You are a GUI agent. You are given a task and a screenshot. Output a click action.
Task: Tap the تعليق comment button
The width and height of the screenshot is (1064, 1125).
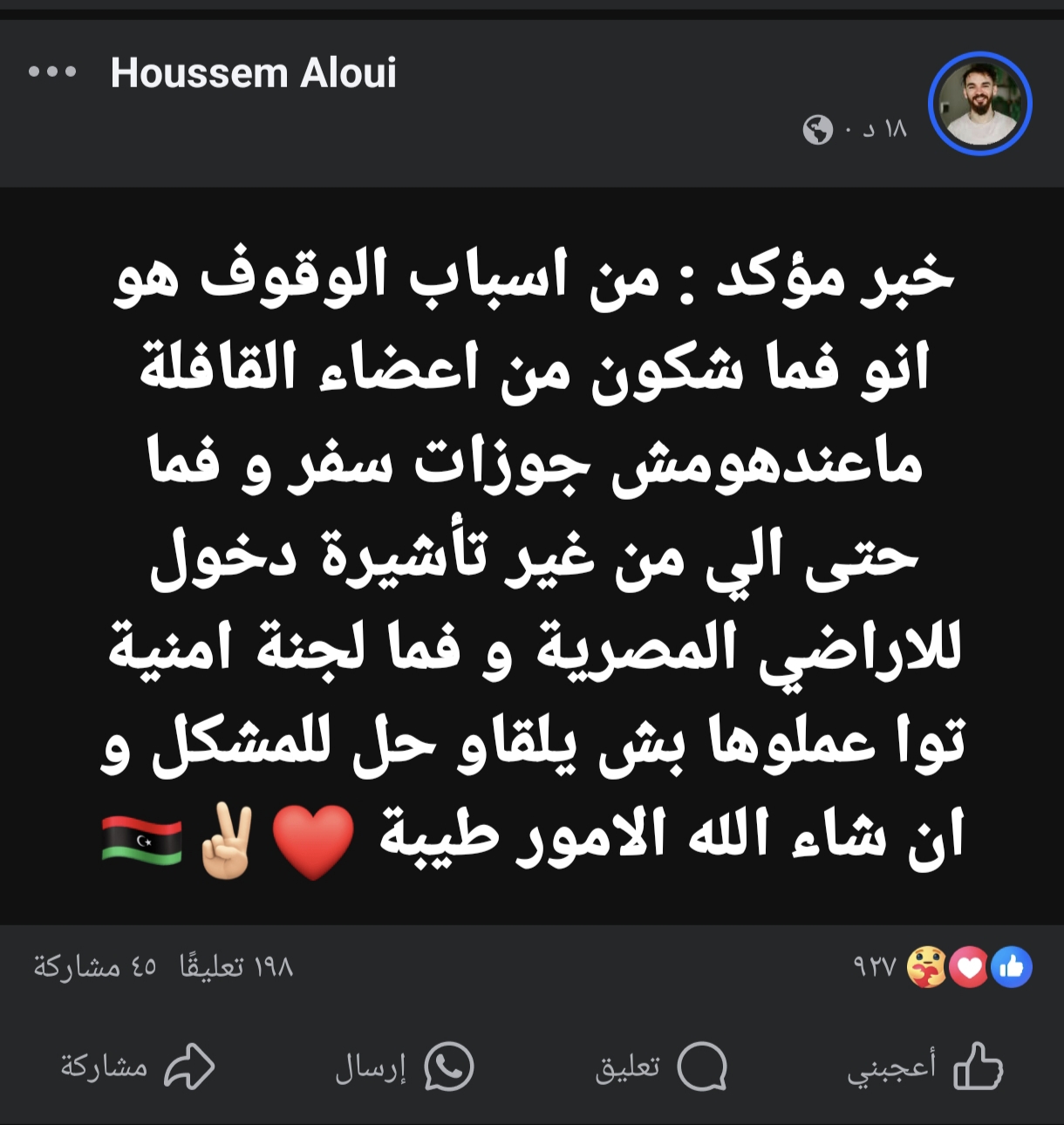(660, 1067)
